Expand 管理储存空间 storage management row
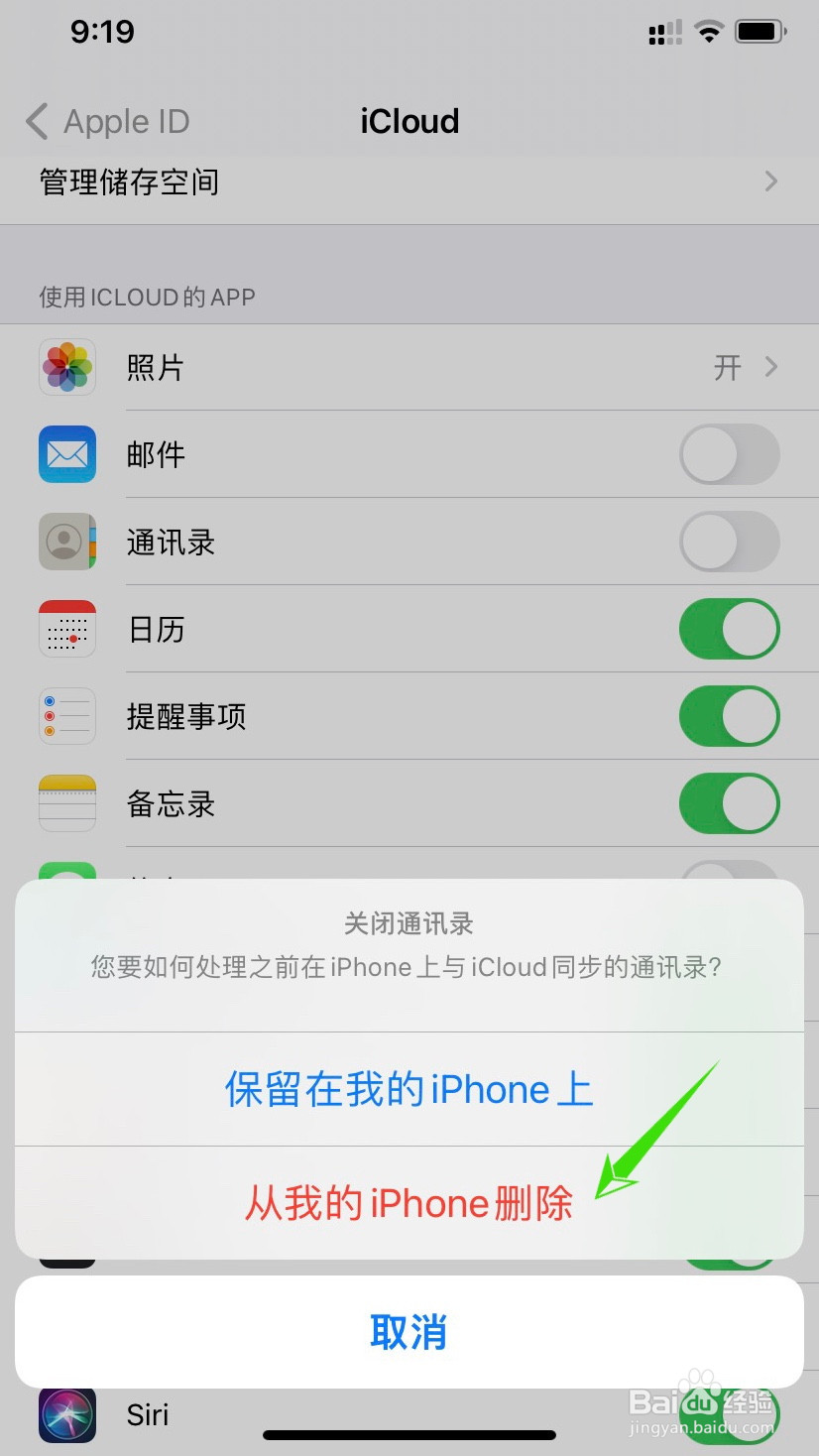Viewport: 819px width, 1456px height. pos(409,182)
